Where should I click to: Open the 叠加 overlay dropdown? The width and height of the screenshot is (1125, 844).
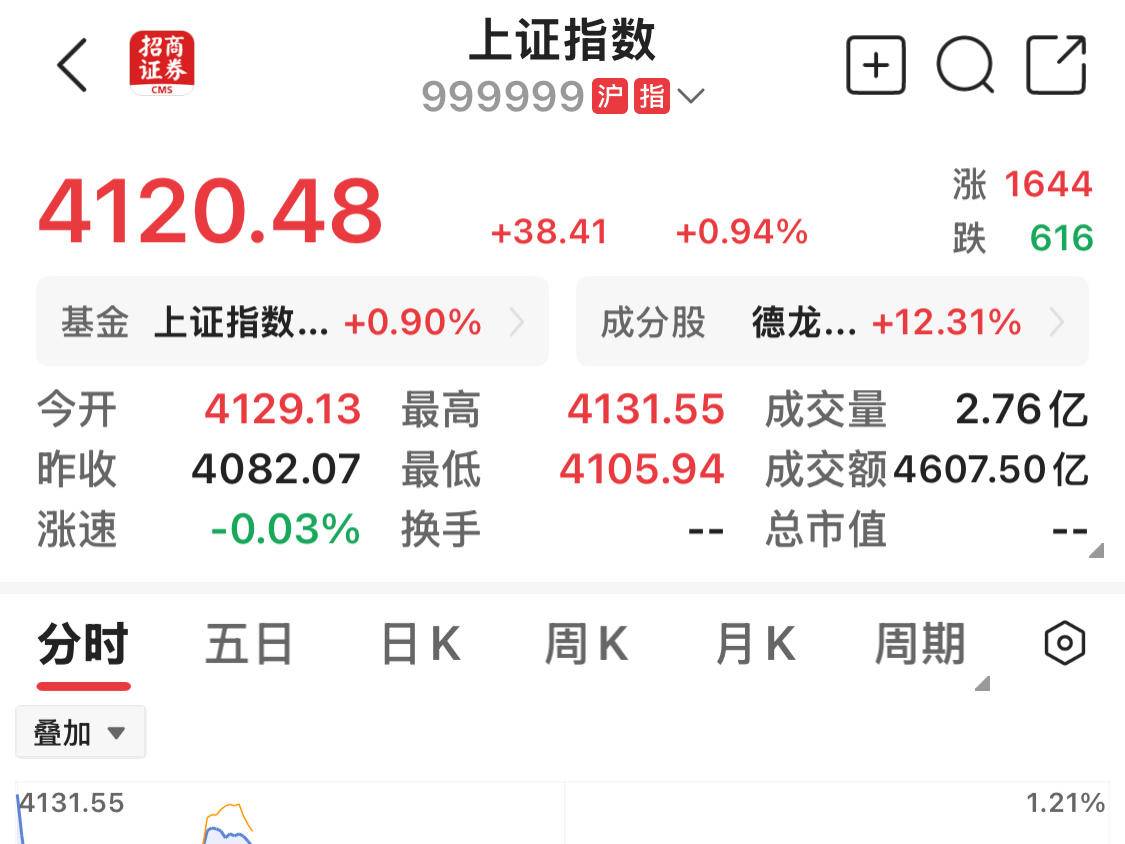(80, 733)
